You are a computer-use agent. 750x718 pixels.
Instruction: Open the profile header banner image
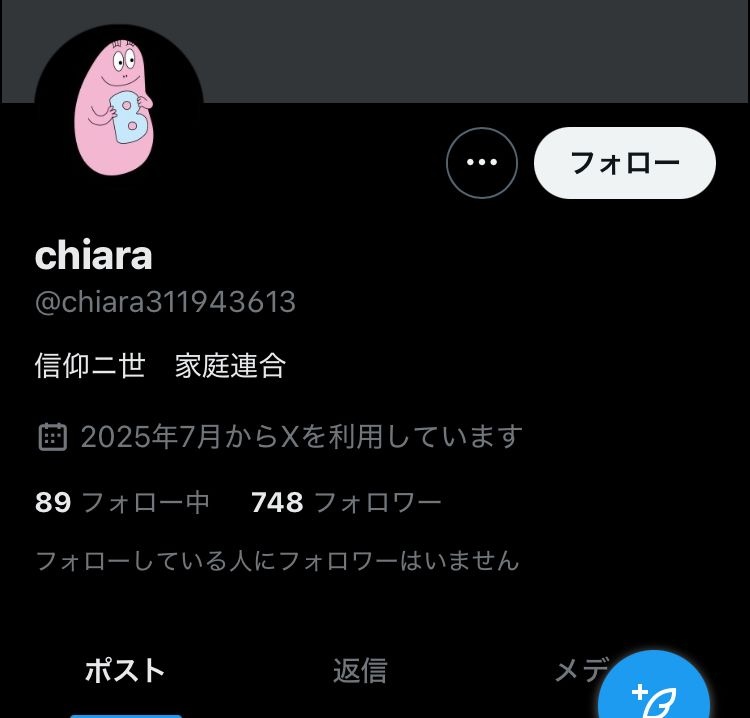click(x=450, y=50)
